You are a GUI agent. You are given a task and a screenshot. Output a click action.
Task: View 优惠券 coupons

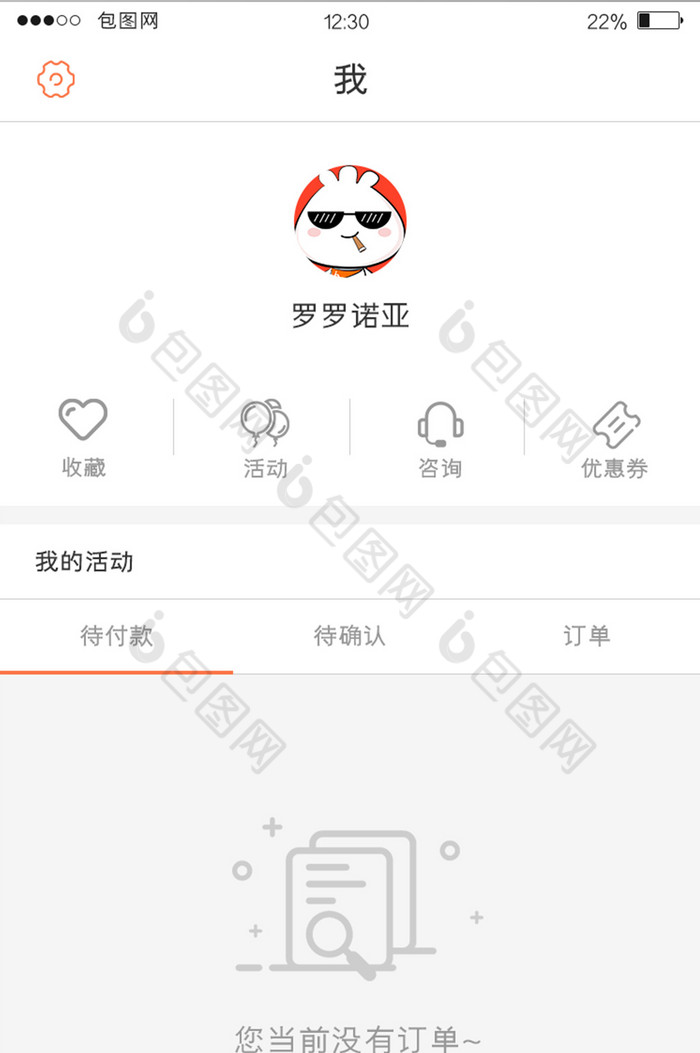click(615, 437)
